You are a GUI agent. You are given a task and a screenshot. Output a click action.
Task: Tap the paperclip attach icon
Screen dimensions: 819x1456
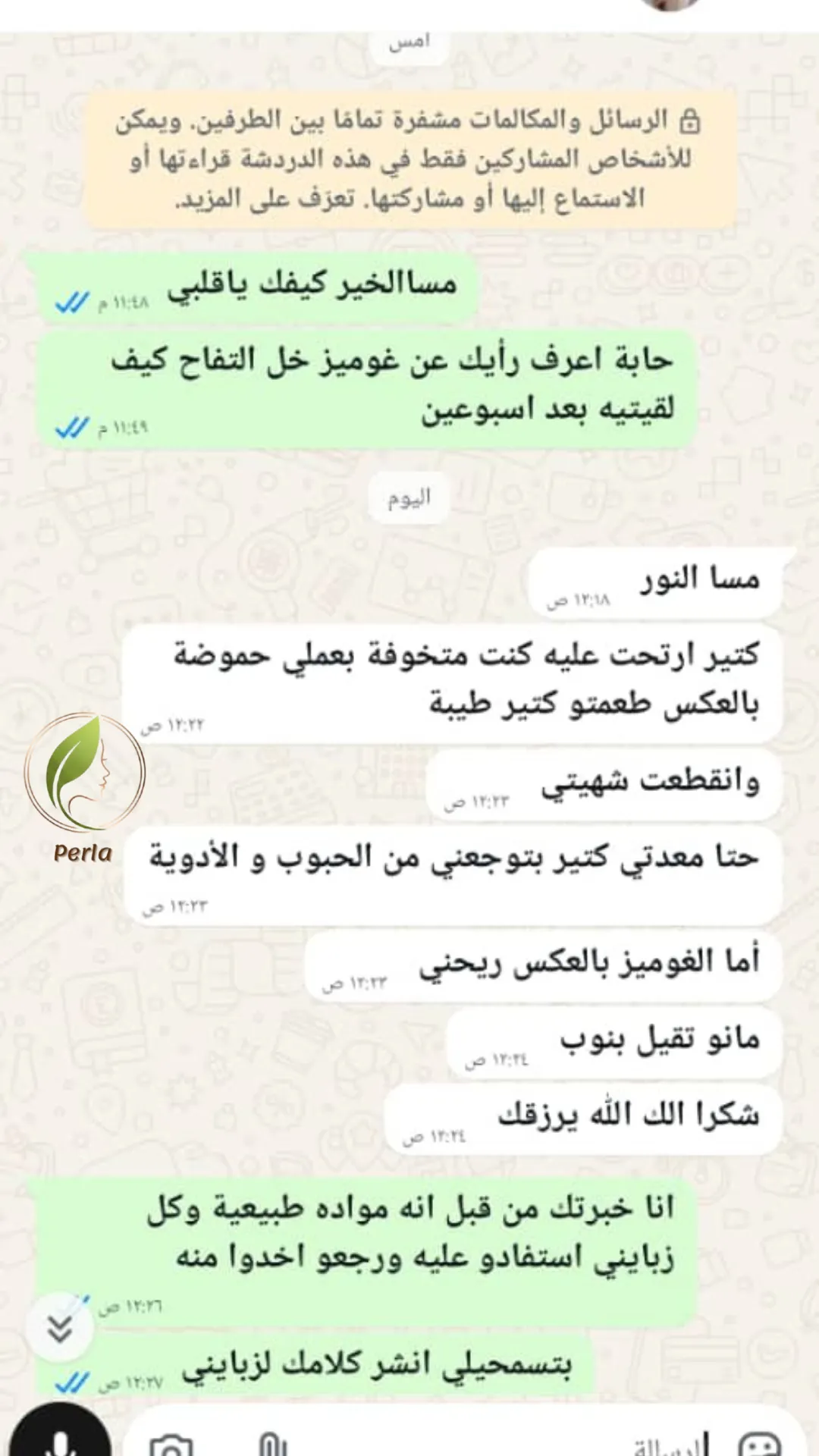(x=271, y=1445)
